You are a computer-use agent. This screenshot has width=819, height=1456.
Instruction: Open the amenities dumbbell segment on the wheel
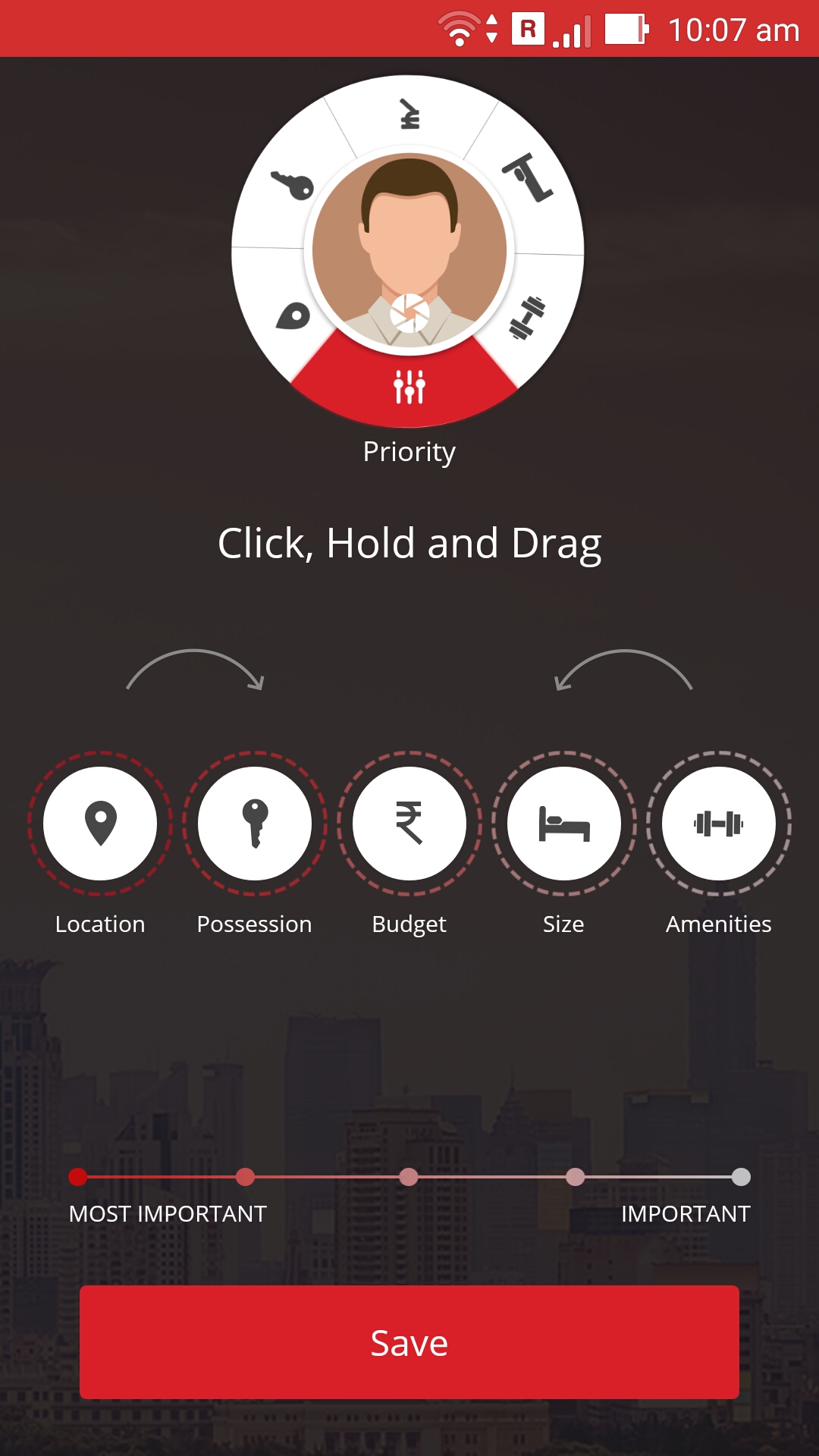[x=527, y=317]
